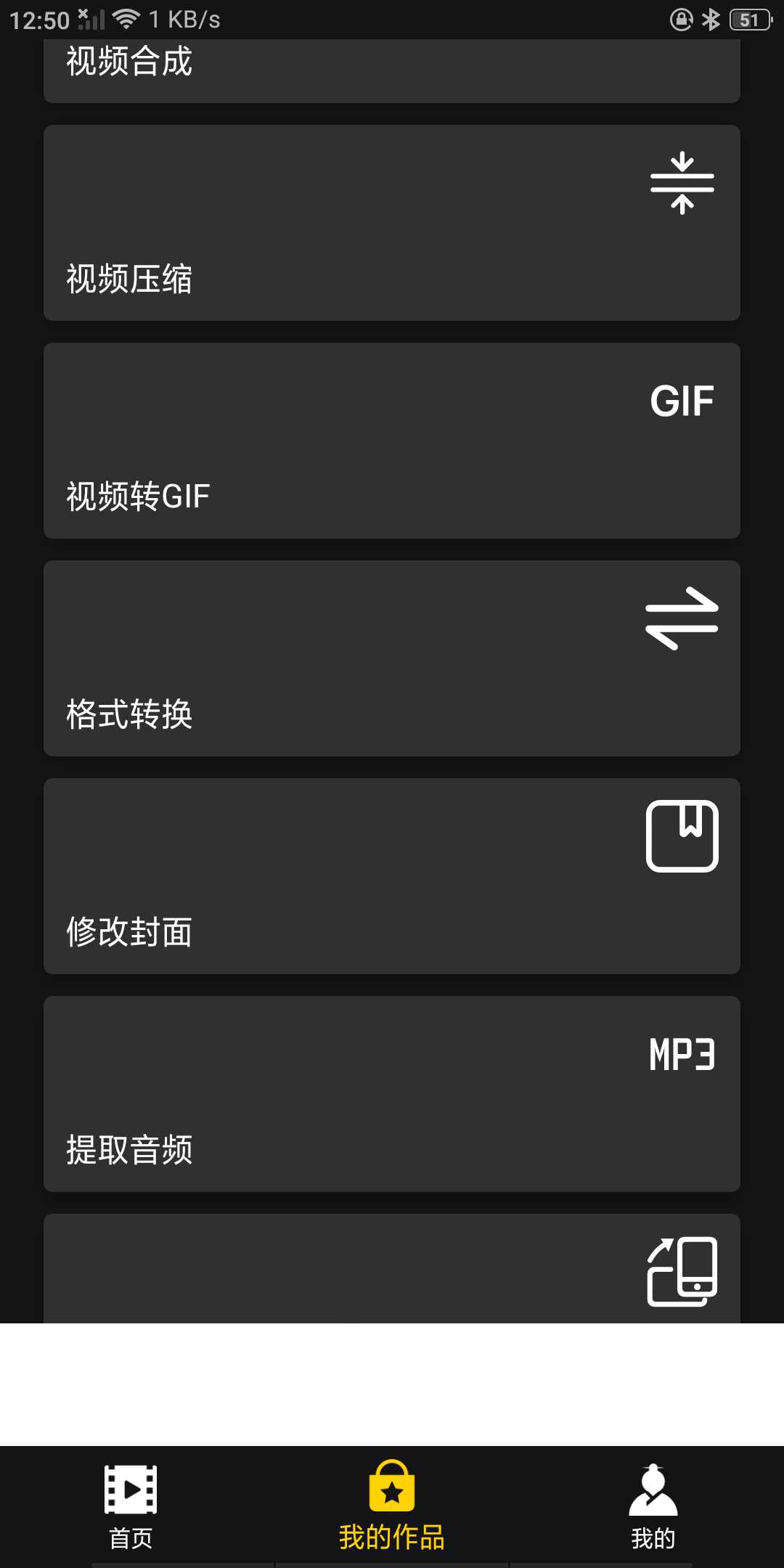Go to the 我的 tab
The image size is (784, 1568).
[x=653, y=1507]
